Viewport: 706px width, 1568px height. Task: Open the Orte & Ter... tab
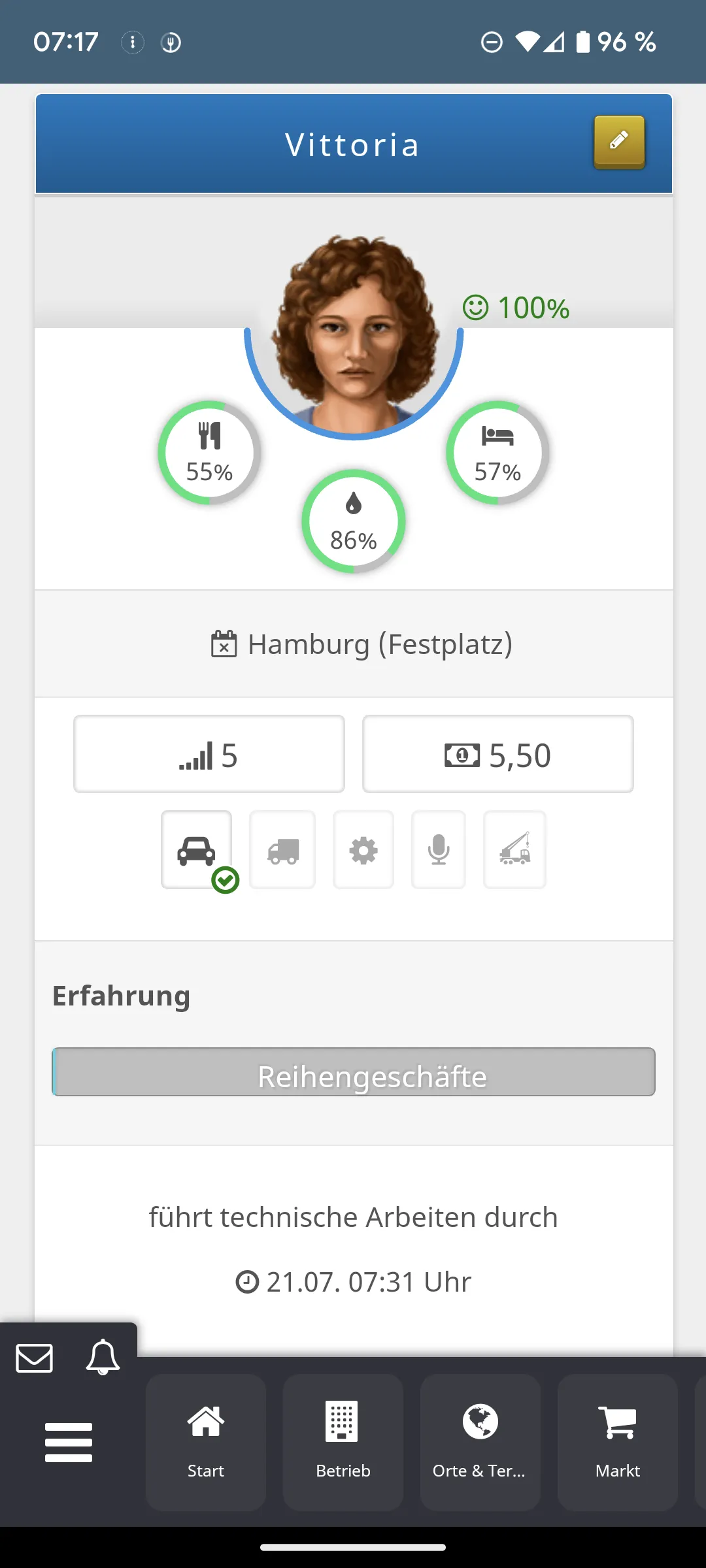pyautogui.click(x=480, y=1442)
